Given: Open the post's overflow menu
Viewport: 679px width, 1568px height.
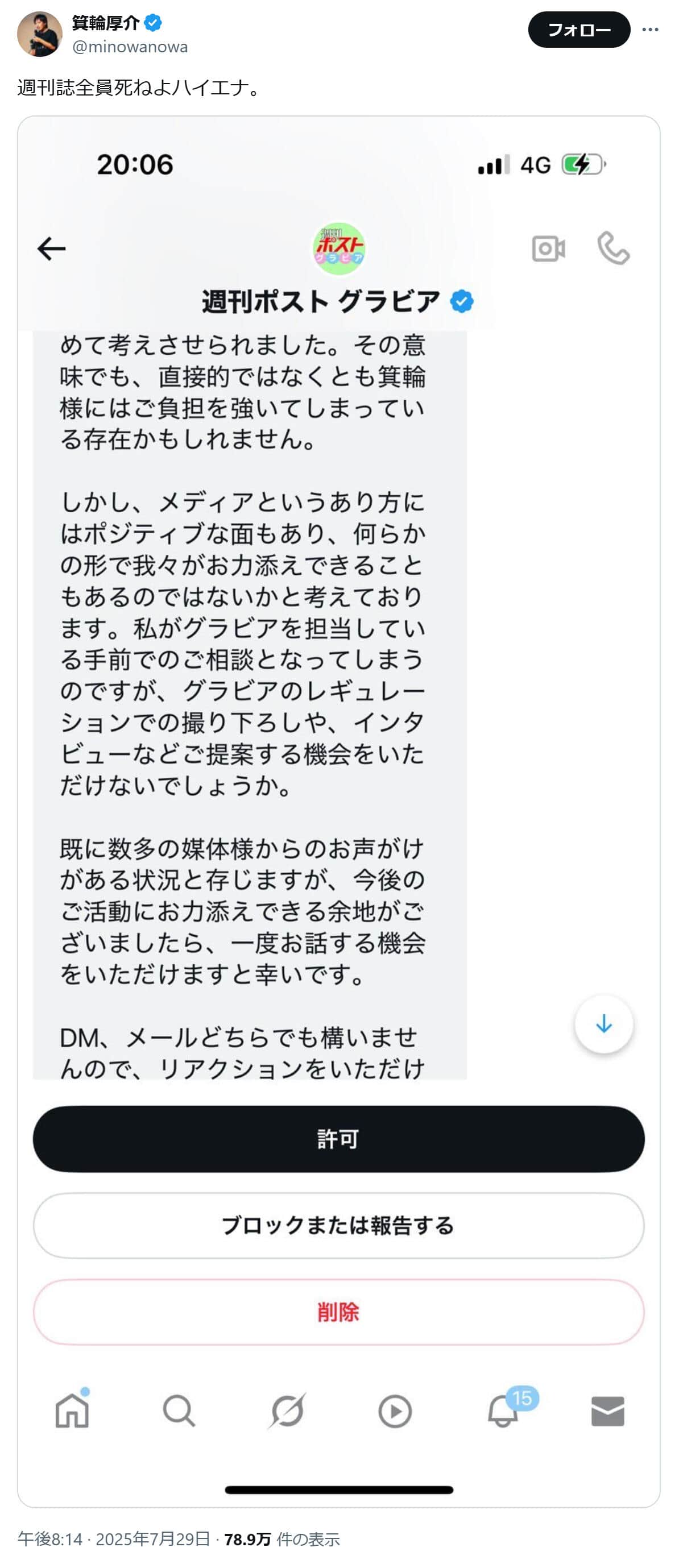Looking at the screenshot, I should tap(650, 30).
